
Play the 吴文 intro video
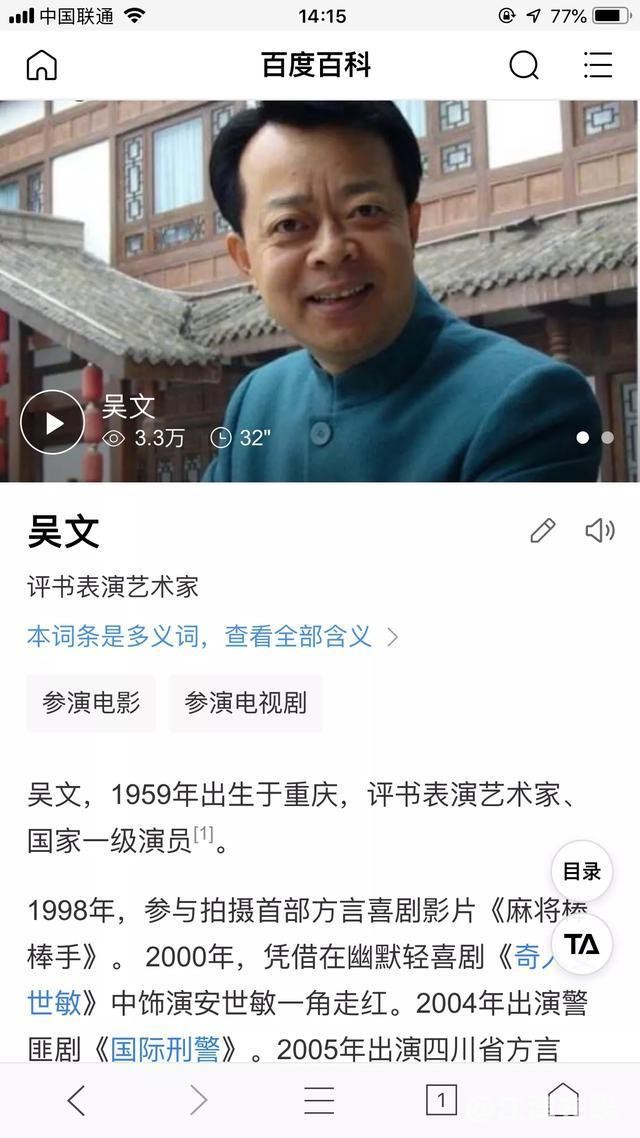coord(52,422)
